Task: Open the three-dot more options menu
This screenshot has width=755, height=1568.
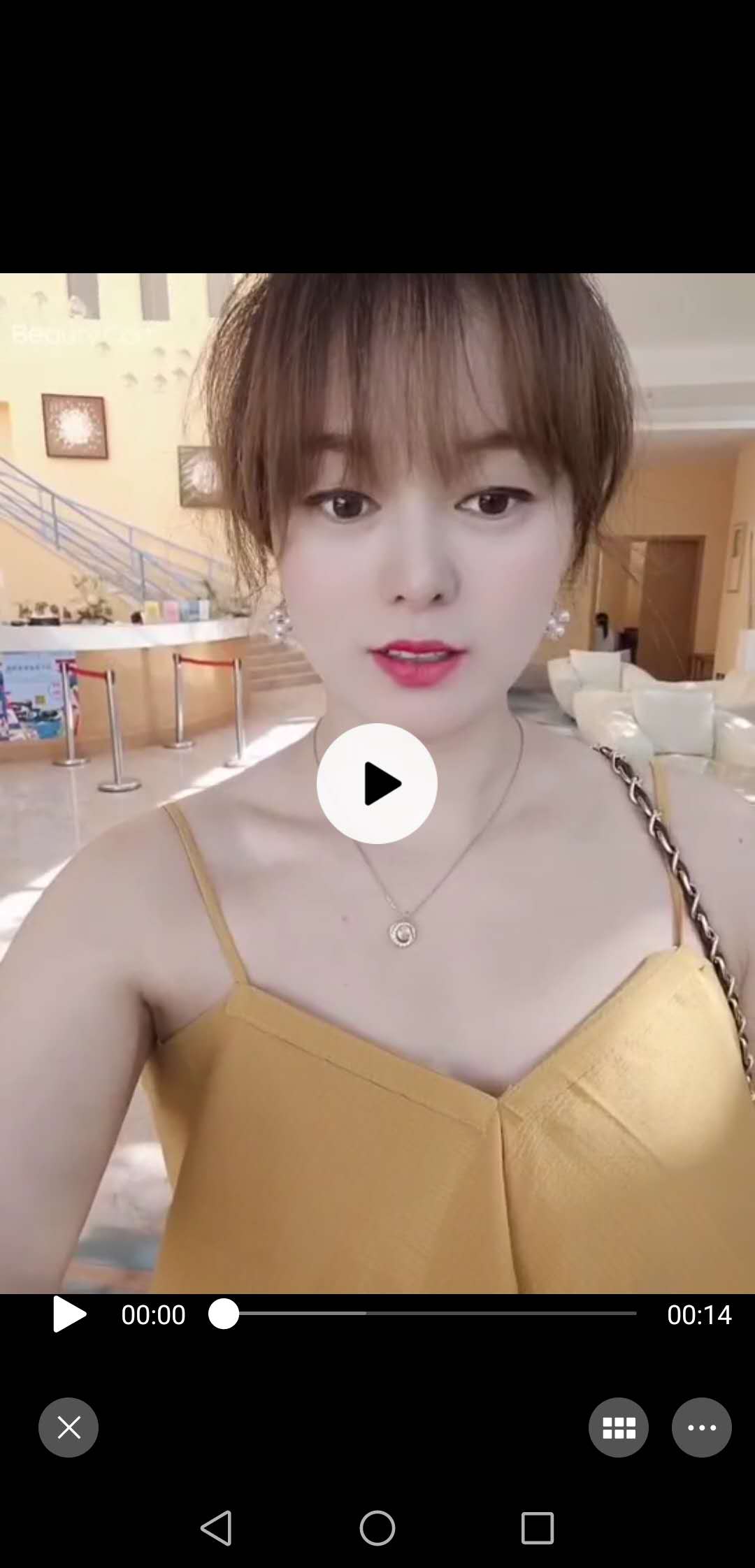Action: pos(702,1428)
